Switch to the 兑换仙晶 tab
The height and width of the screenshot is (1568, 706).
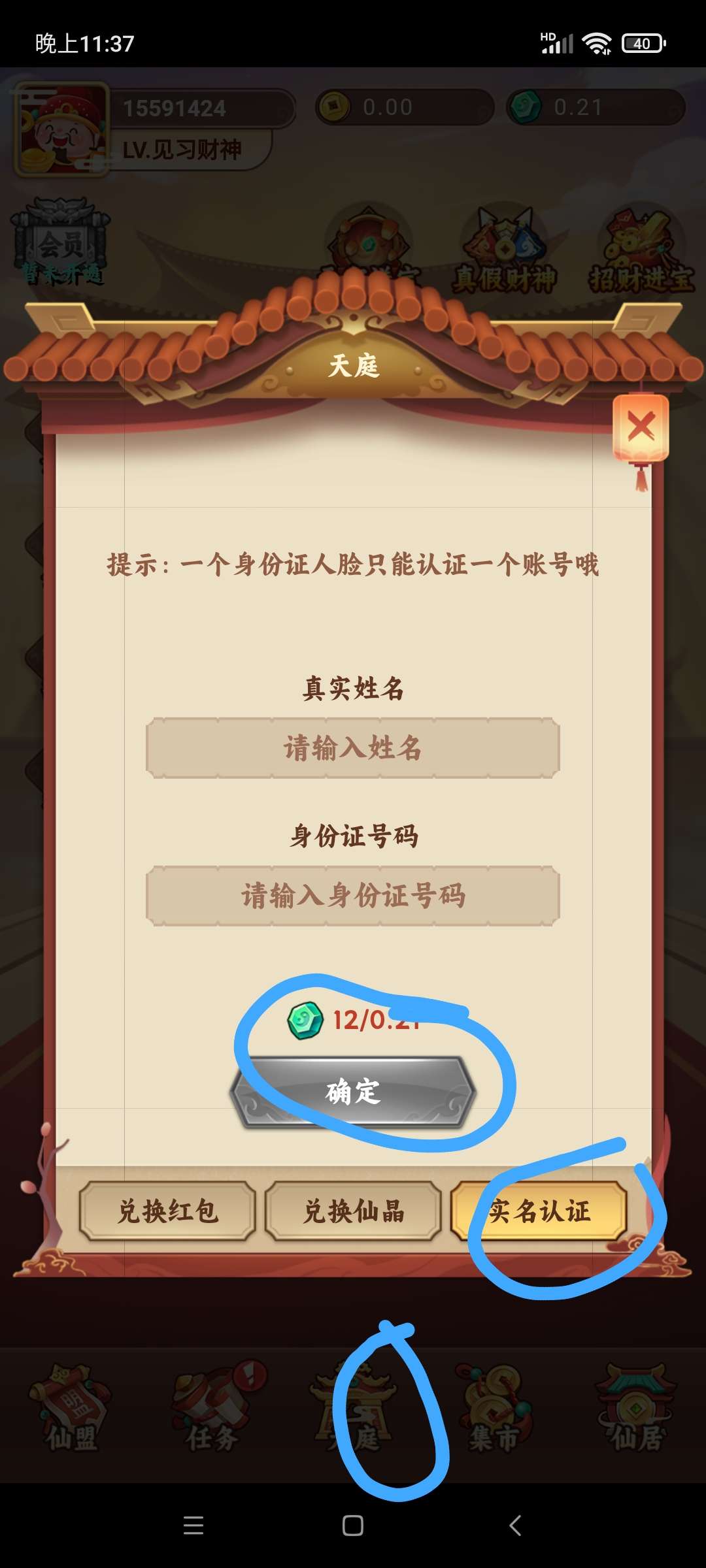pos(353,1211)
